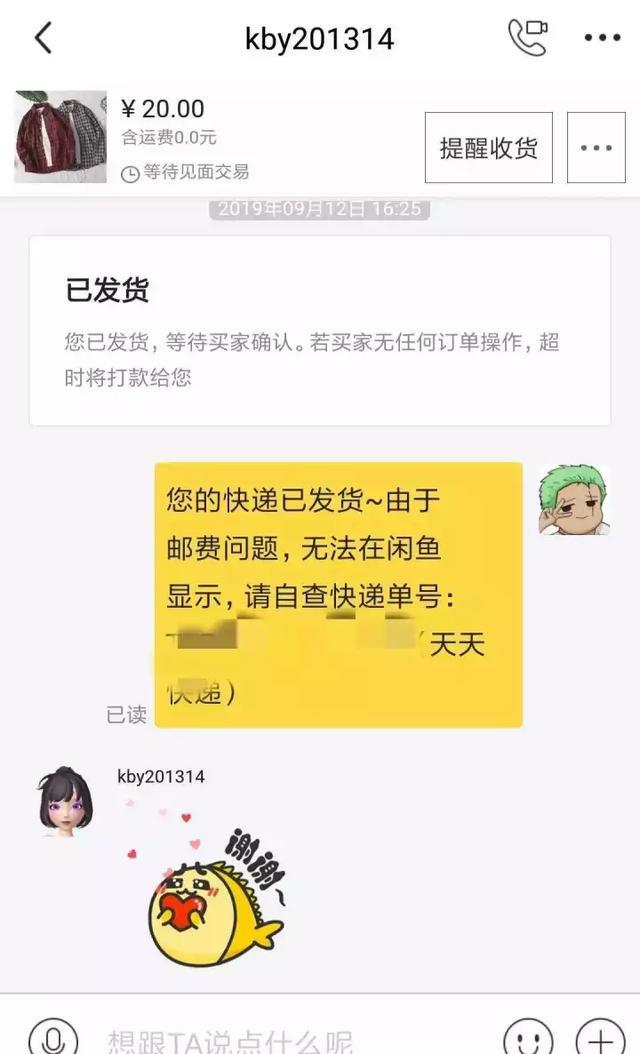Open the plus attachment menu
640x1054 pixels.
pyautogui.click(x=600, y=1036)
